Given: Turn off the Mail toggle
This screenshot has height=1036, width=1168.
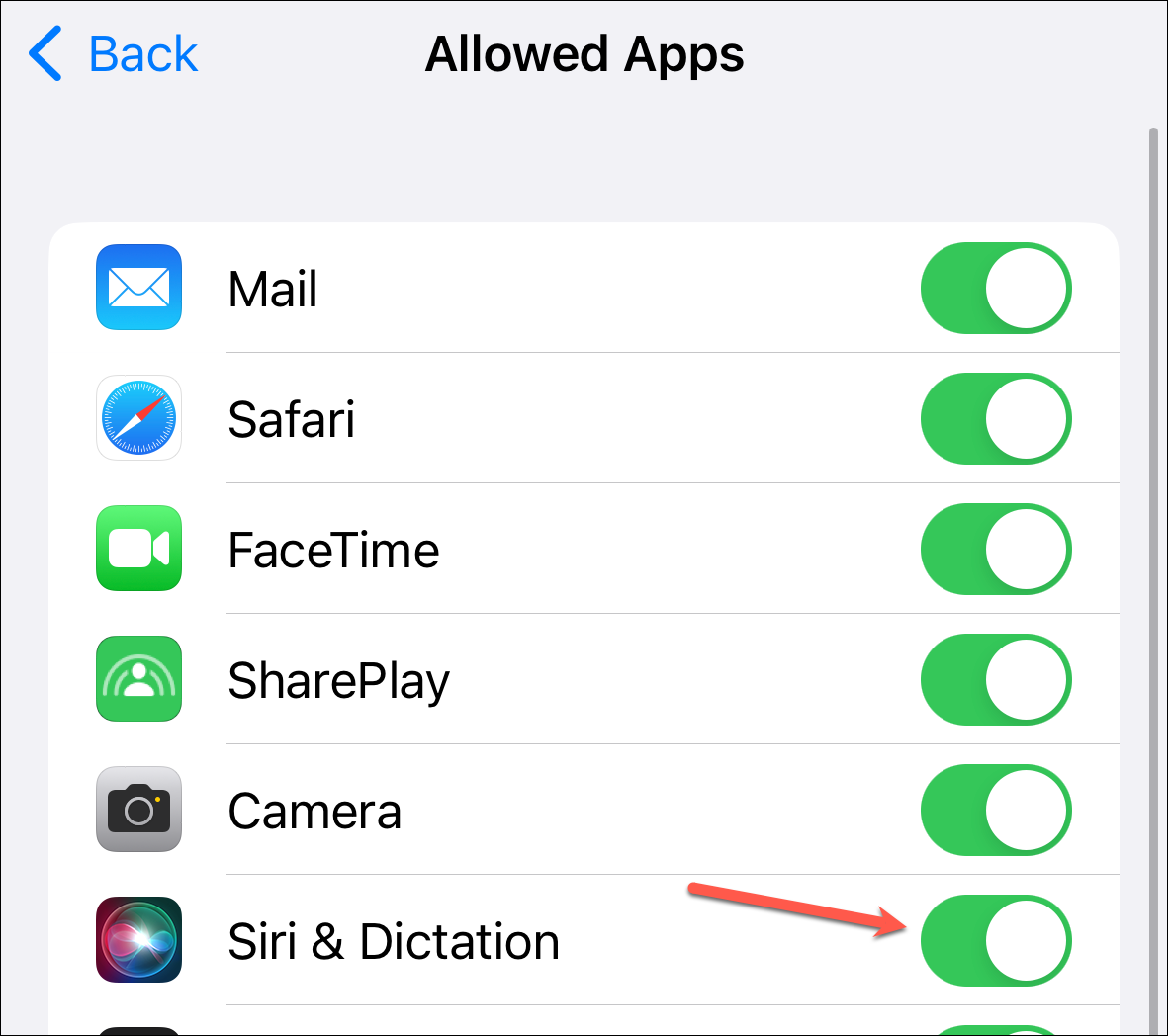Looking at the screenshot, I should click(996, 289).
